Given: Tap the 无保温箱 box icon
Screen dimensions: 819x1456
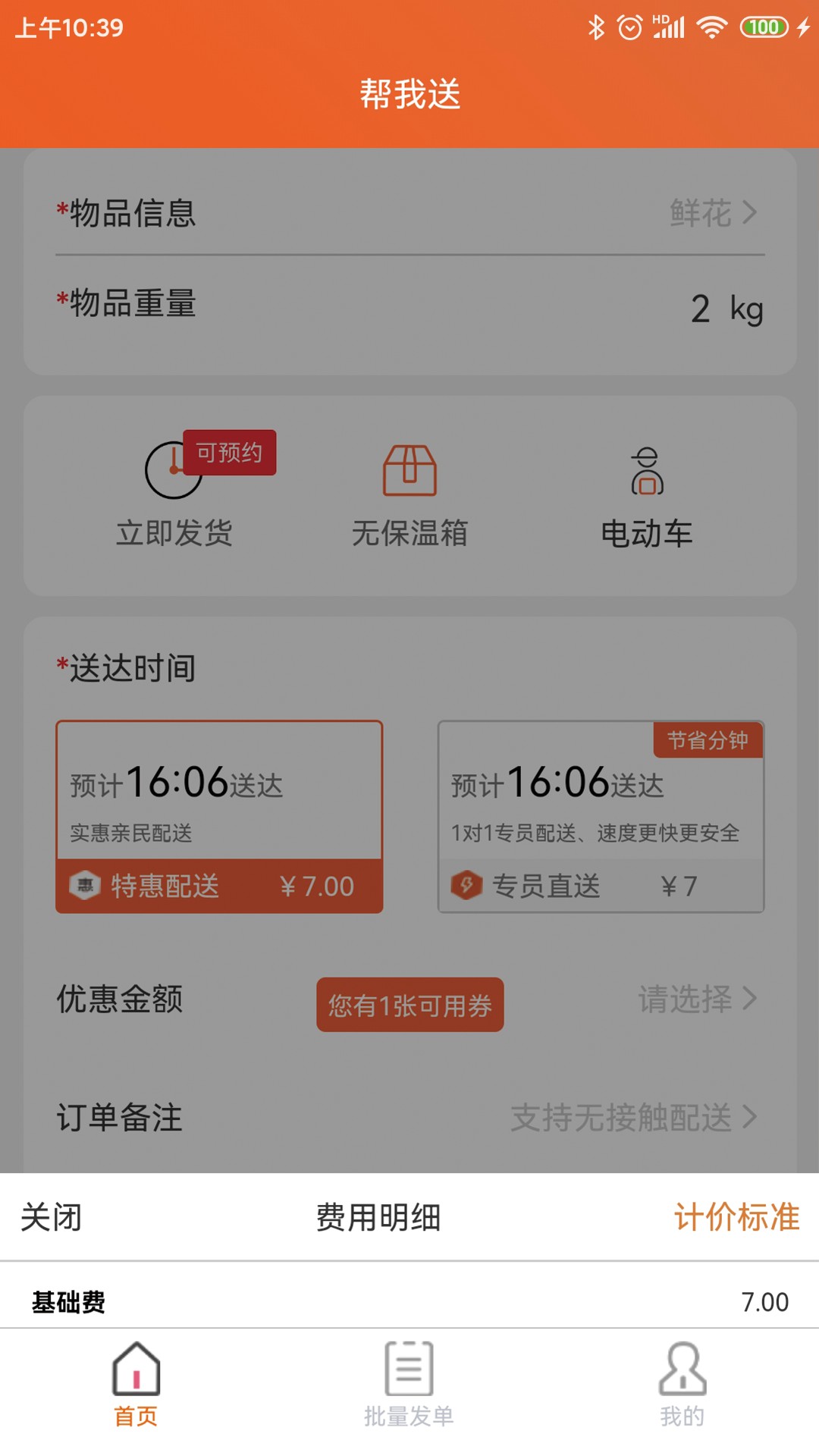Looking at the screenshot, I should [x=409, y=470].
